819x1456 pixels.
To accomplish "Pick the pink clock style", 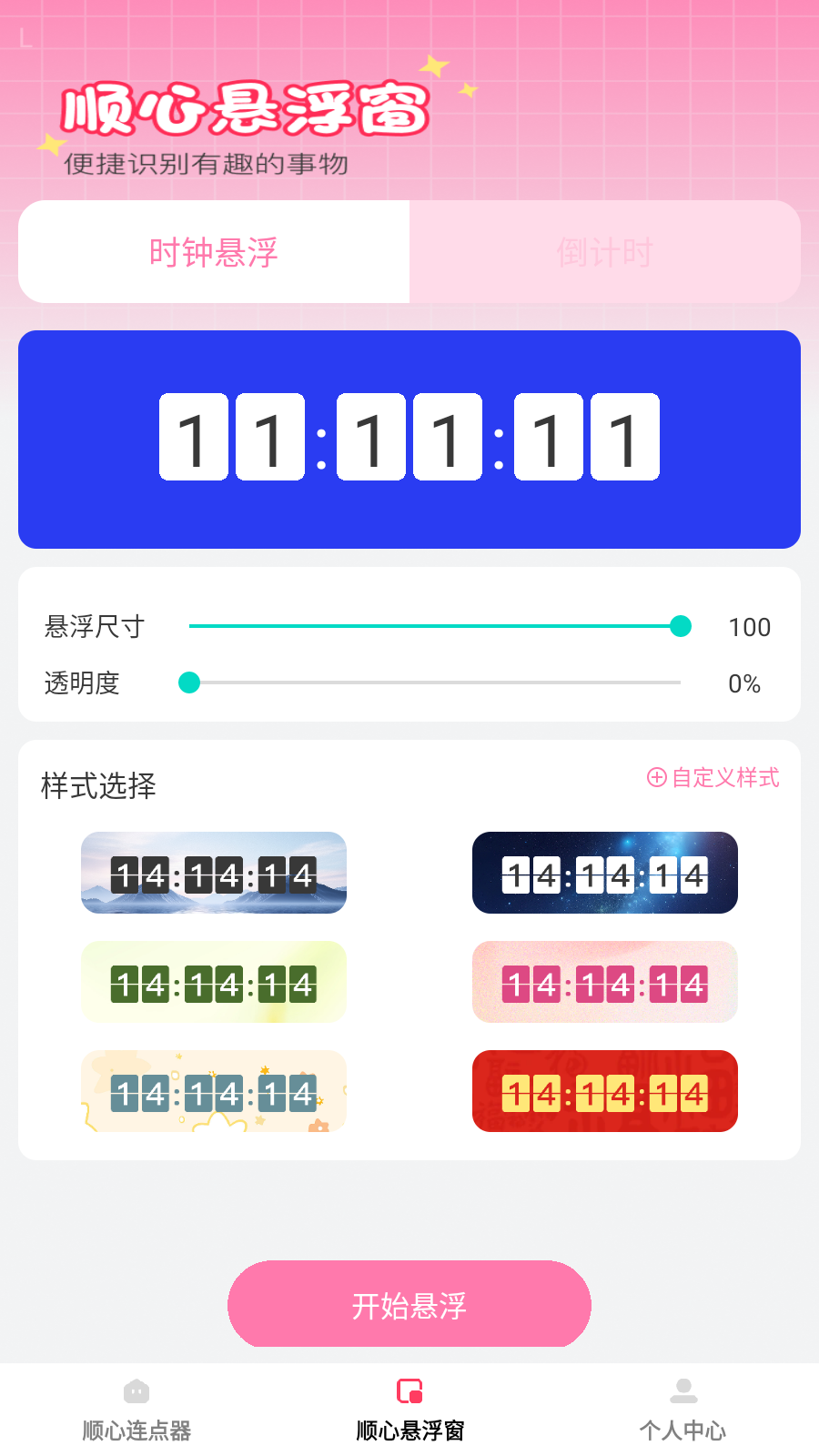I will pyautogui.click(x=605, y=982).
